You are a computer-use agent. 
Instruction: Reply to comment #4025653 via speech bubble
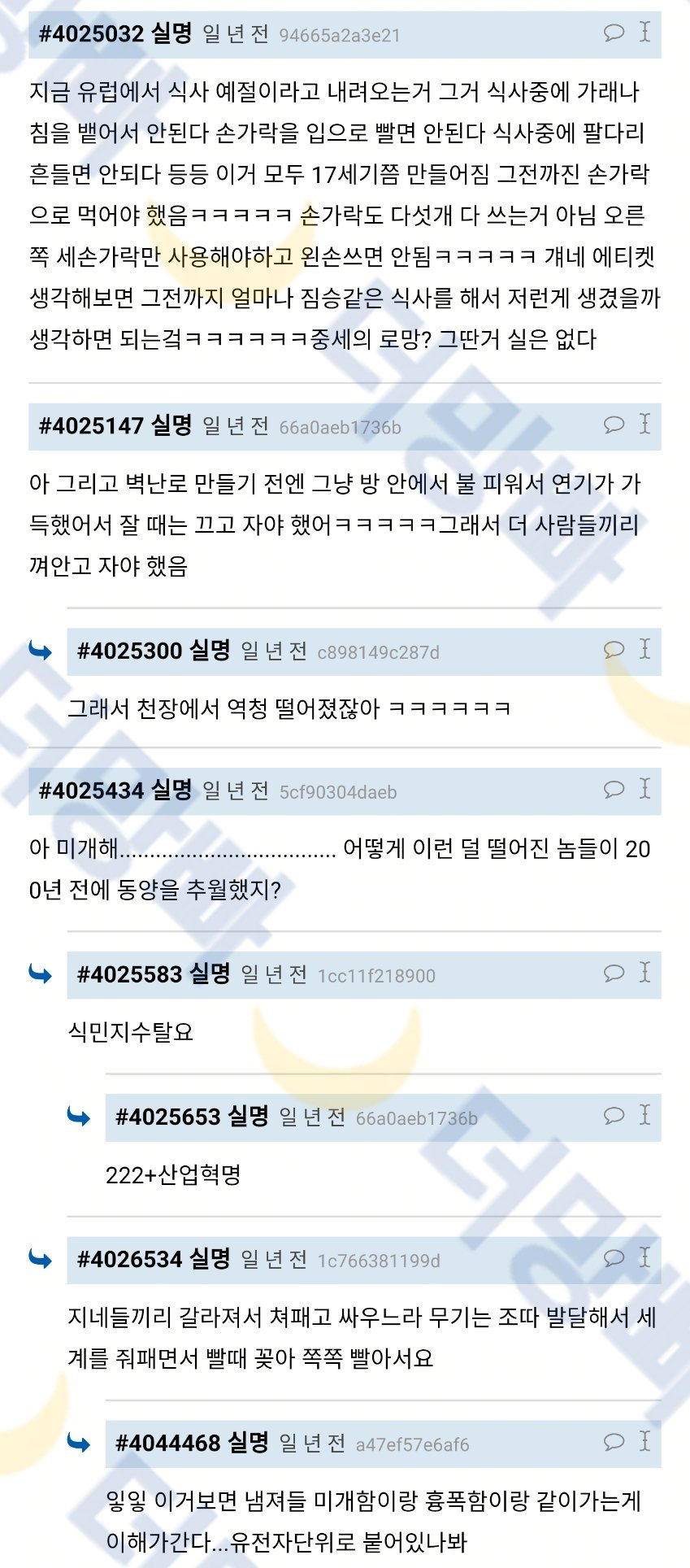[x=614, y=1115]
